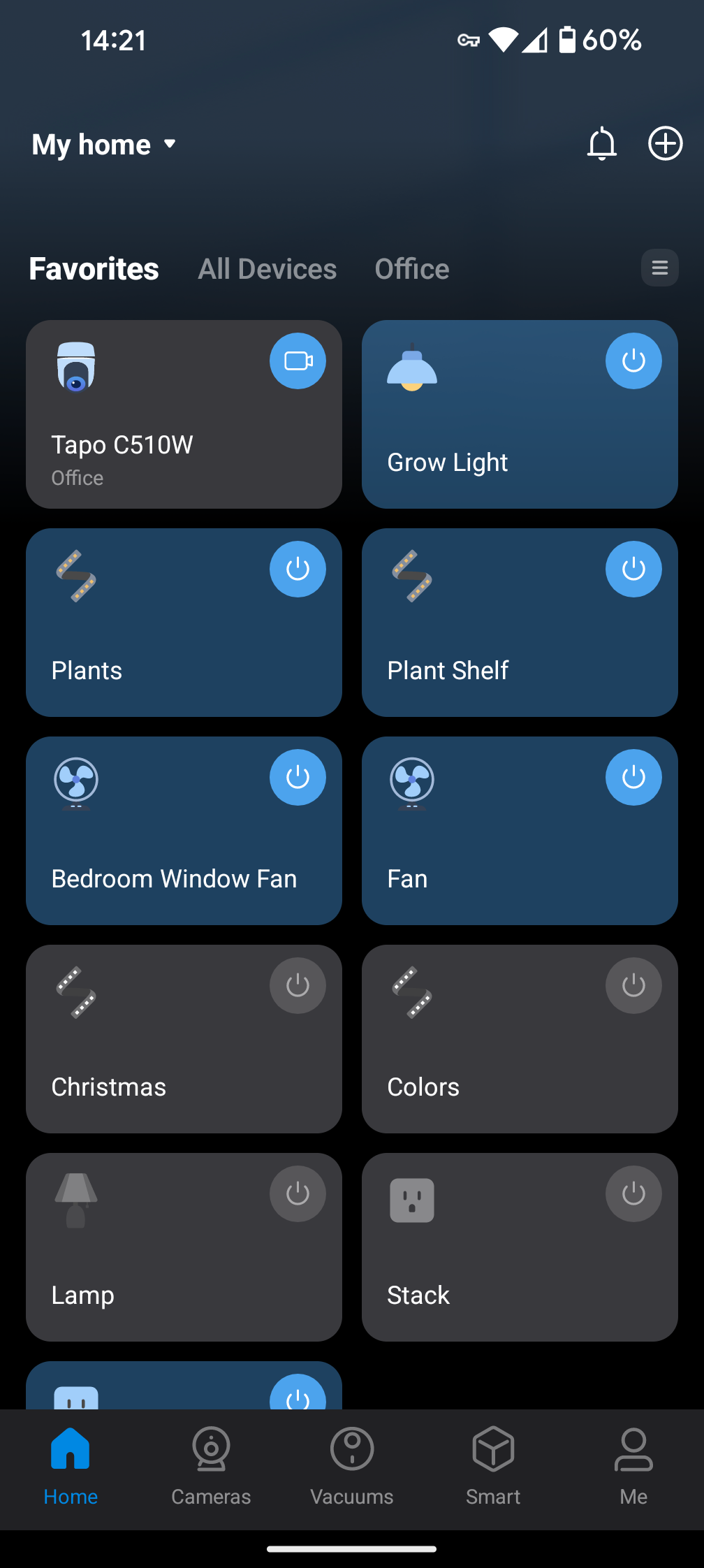Open the notifications bell

point(601,144)
